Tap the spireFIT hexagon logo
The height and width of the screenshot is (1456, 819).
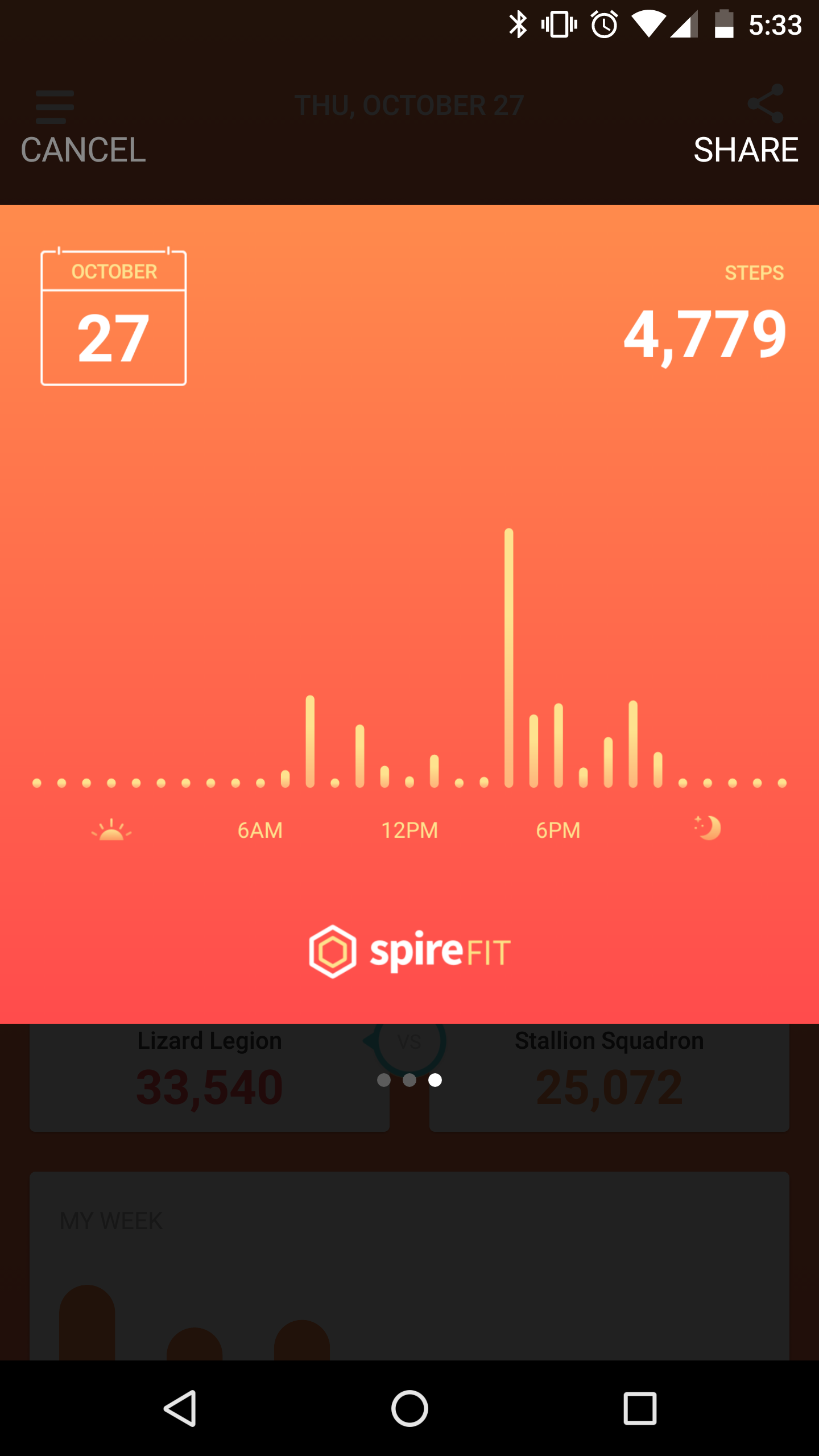point(333,952)
